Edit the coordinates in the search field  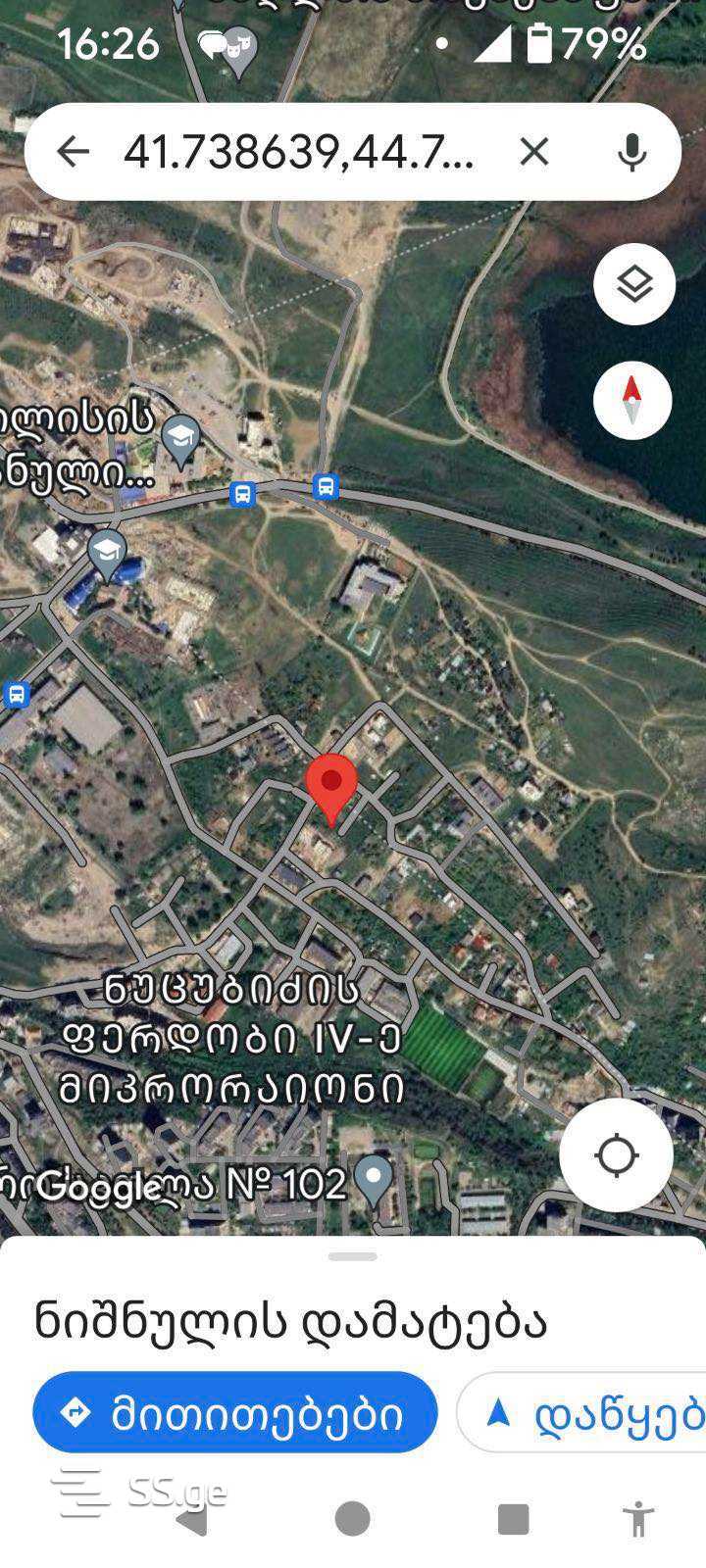point(299,152)
